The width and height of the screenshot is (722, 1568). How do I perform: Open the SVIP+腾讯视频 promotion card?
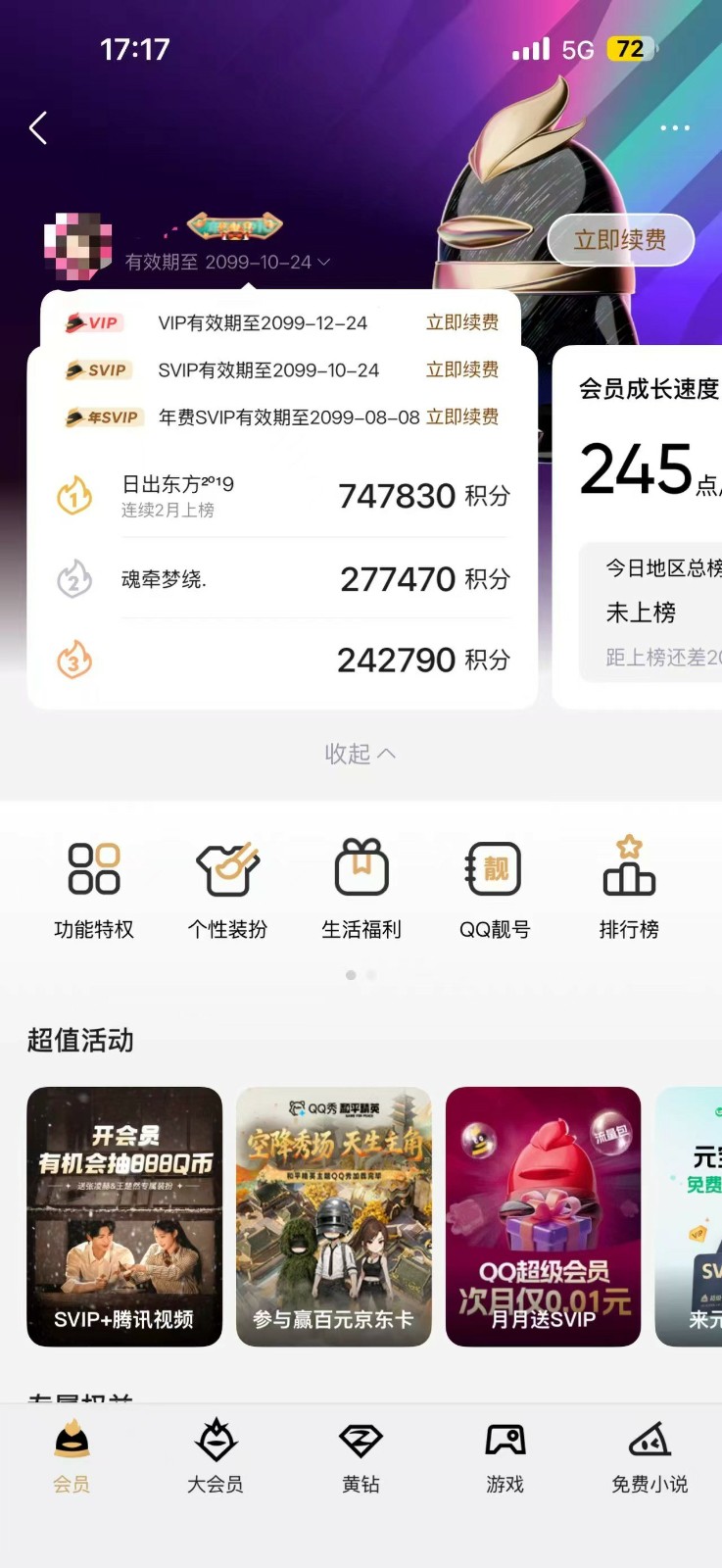(x=124, y=1216)
